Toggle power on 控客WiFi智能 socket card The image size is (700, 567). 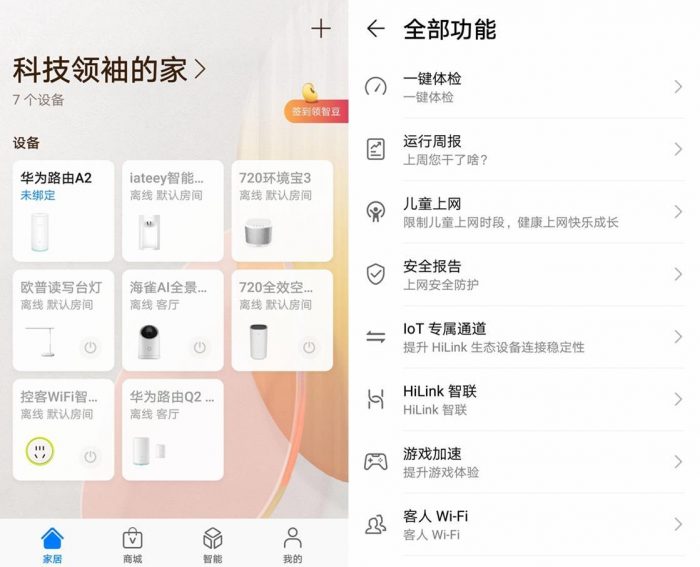[x=91, y=457]
